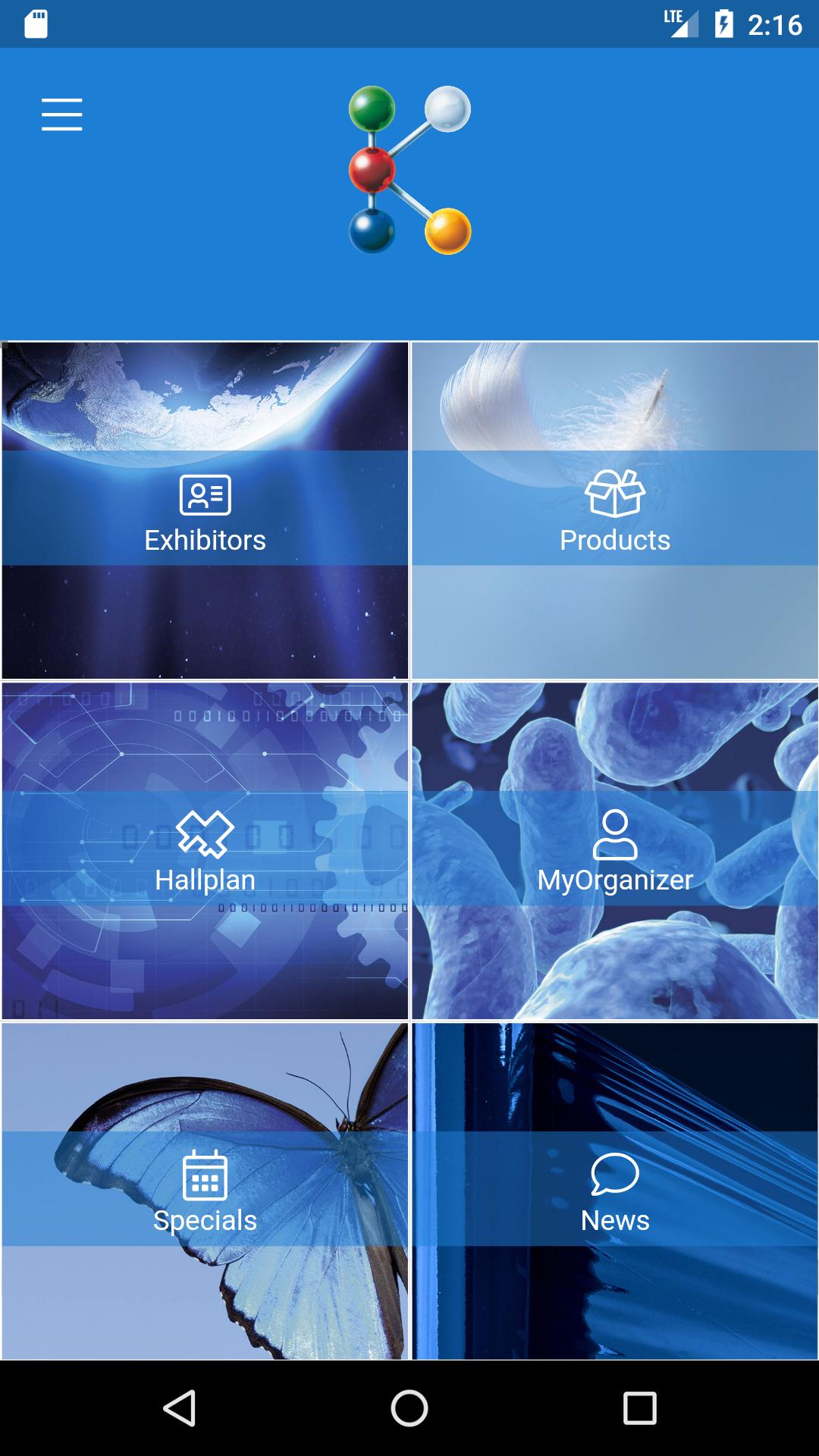The height and width of the screenshot is (1456, 819).
Task: Open the Exhibitors tile
Action: coord(205,510)
